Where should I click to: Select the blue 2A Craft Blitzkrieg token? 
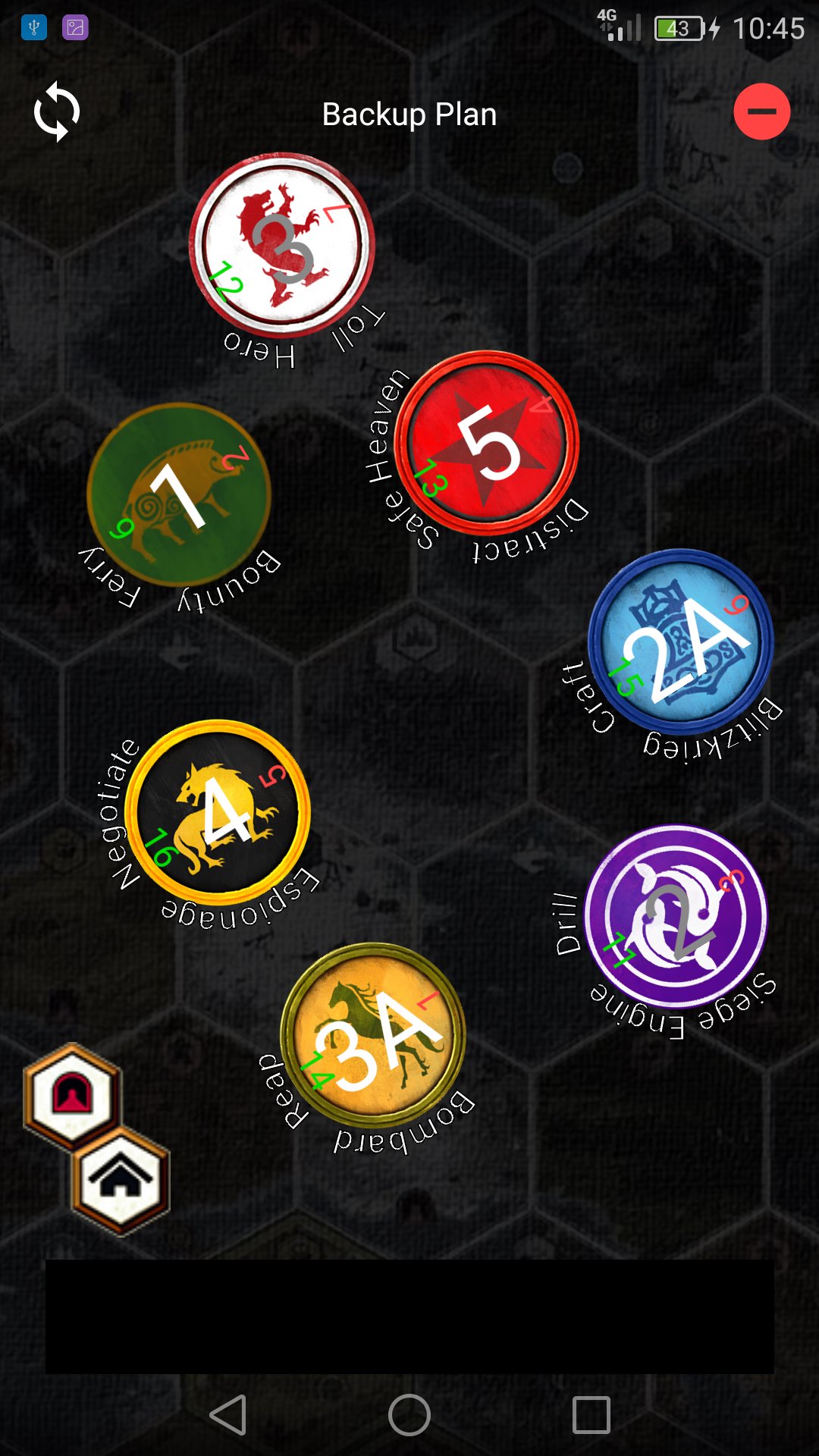(680, 642)
